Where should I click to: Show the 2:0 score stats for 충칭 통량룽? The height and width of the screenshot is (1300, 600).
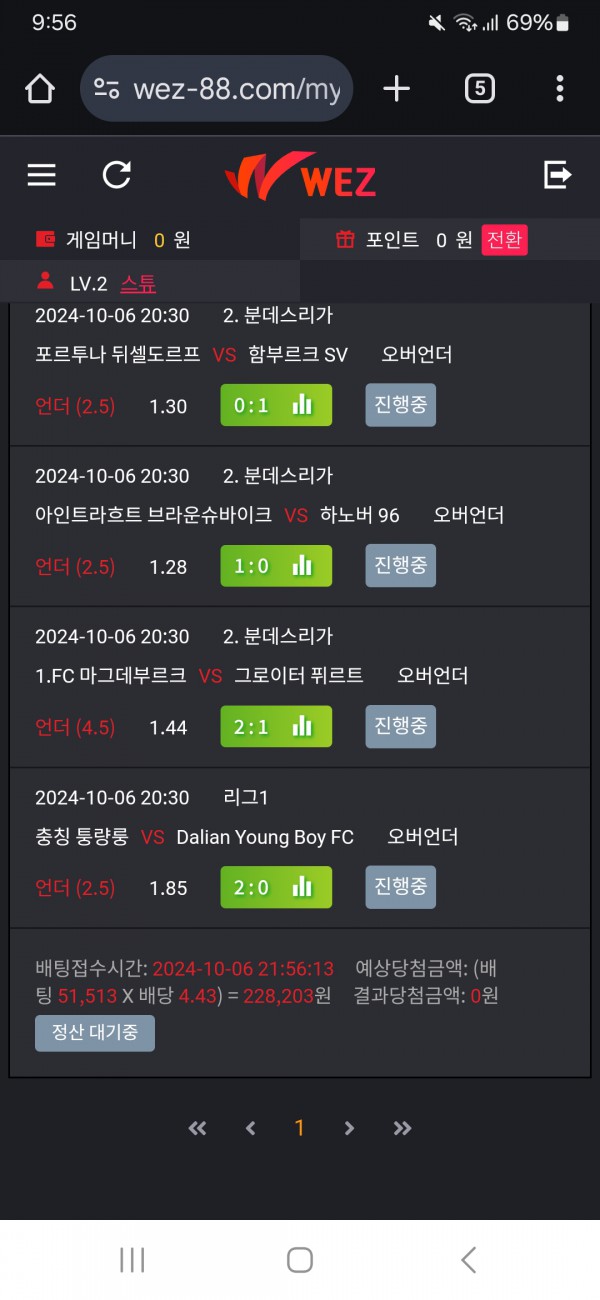pos(275,887)
